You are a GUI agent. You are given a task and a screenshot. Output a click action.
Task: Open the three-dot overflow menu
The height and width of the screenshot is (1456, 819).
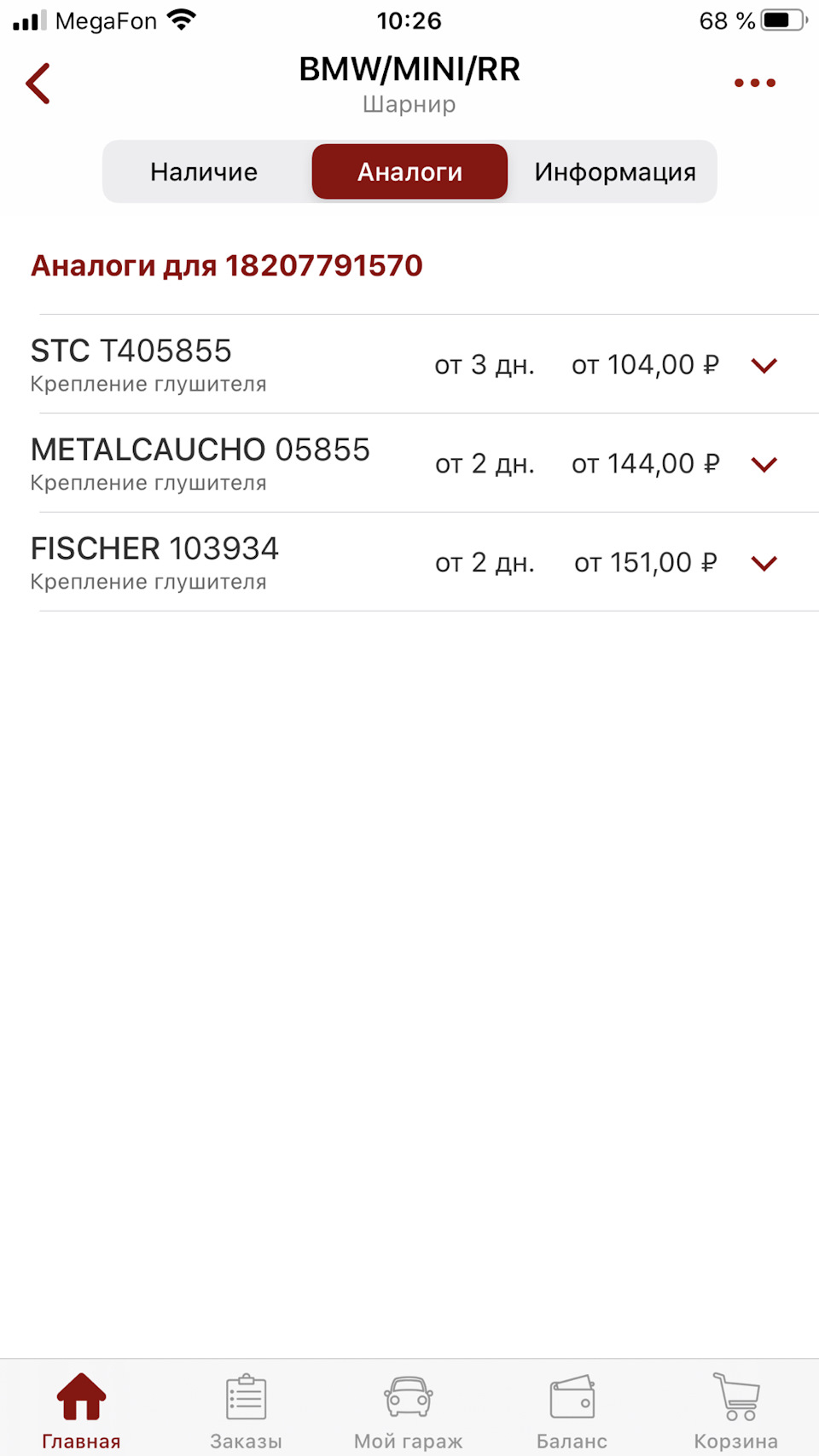[755, 83]
